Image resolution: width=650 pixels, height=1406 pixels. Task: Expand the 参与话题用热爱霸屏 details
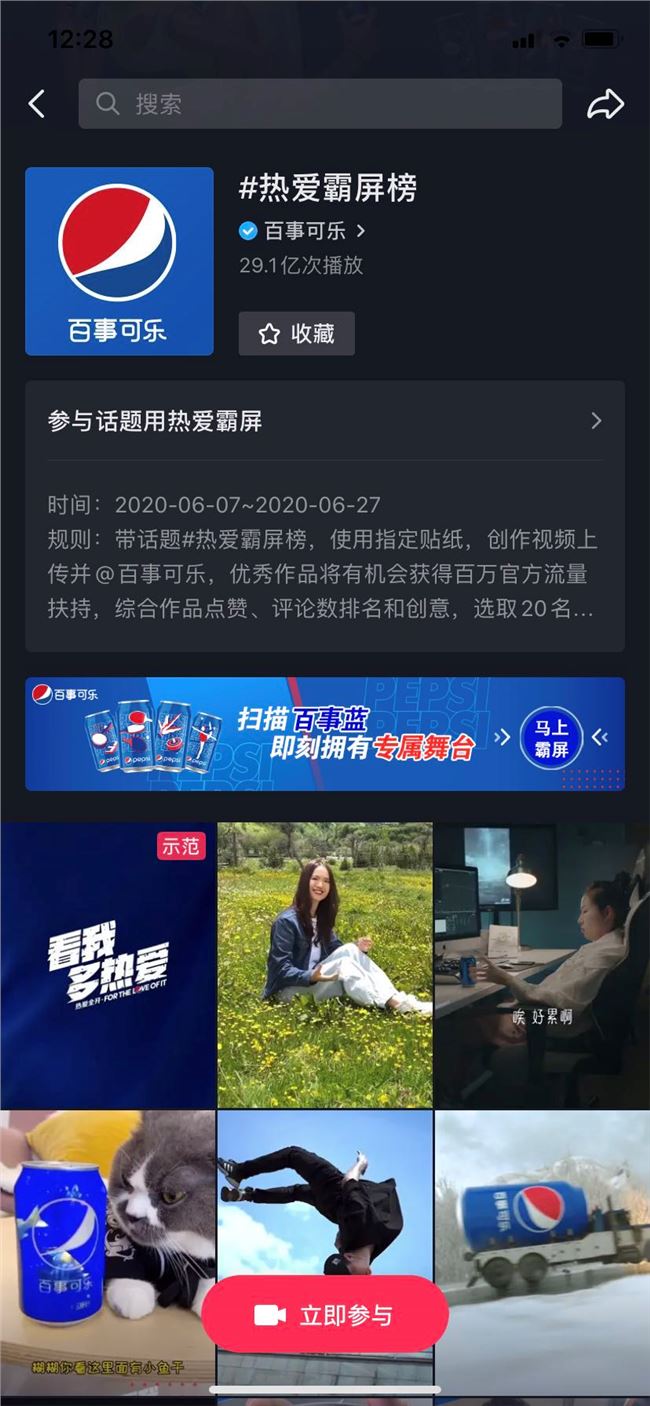[325, 421]
